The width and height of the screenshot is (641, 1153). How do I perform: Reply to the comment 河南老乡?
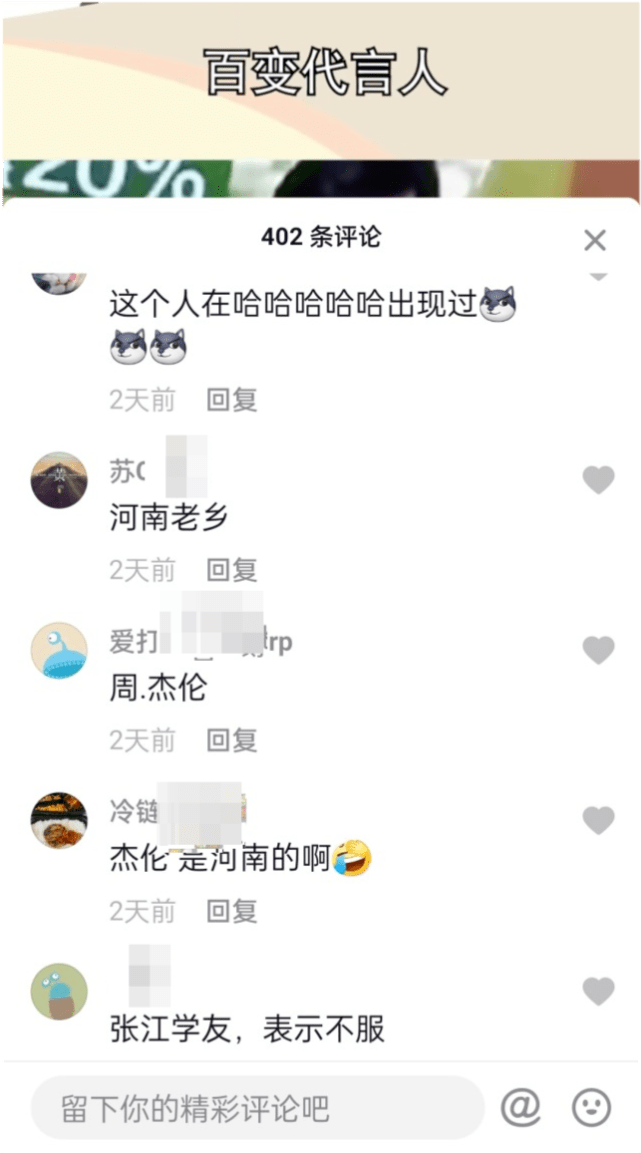pyautogui.click(x=232, y=570)
